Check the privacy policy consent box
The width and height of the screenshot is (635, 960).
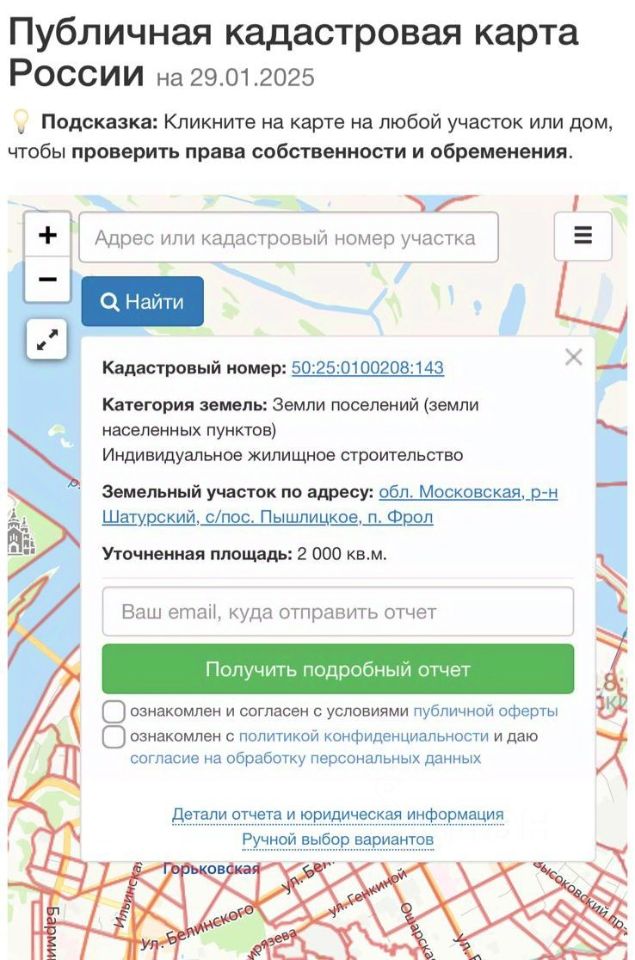[114, 737]
